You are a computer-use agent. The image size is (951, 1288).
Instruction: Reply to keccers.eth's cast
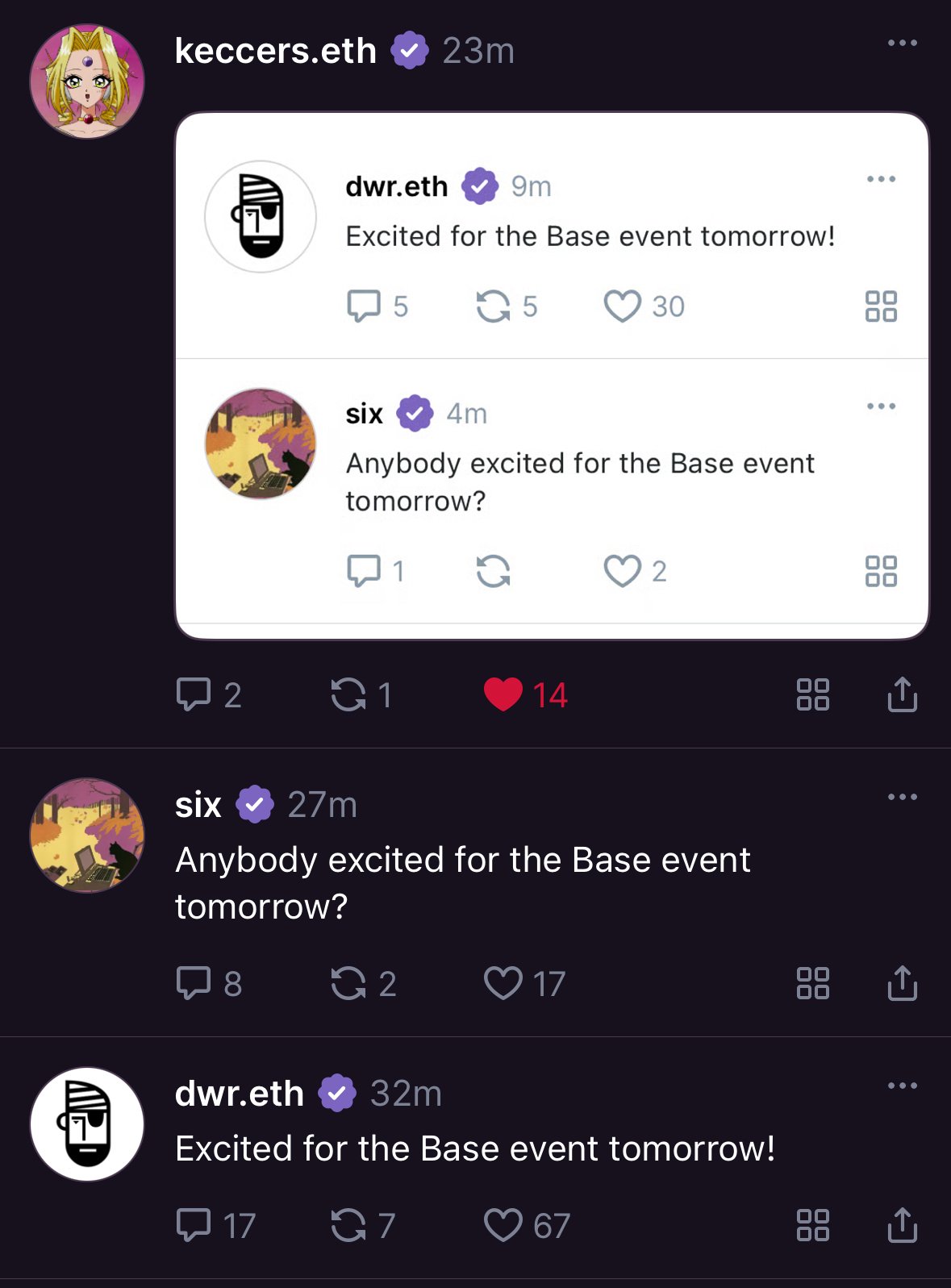[194, 694]
